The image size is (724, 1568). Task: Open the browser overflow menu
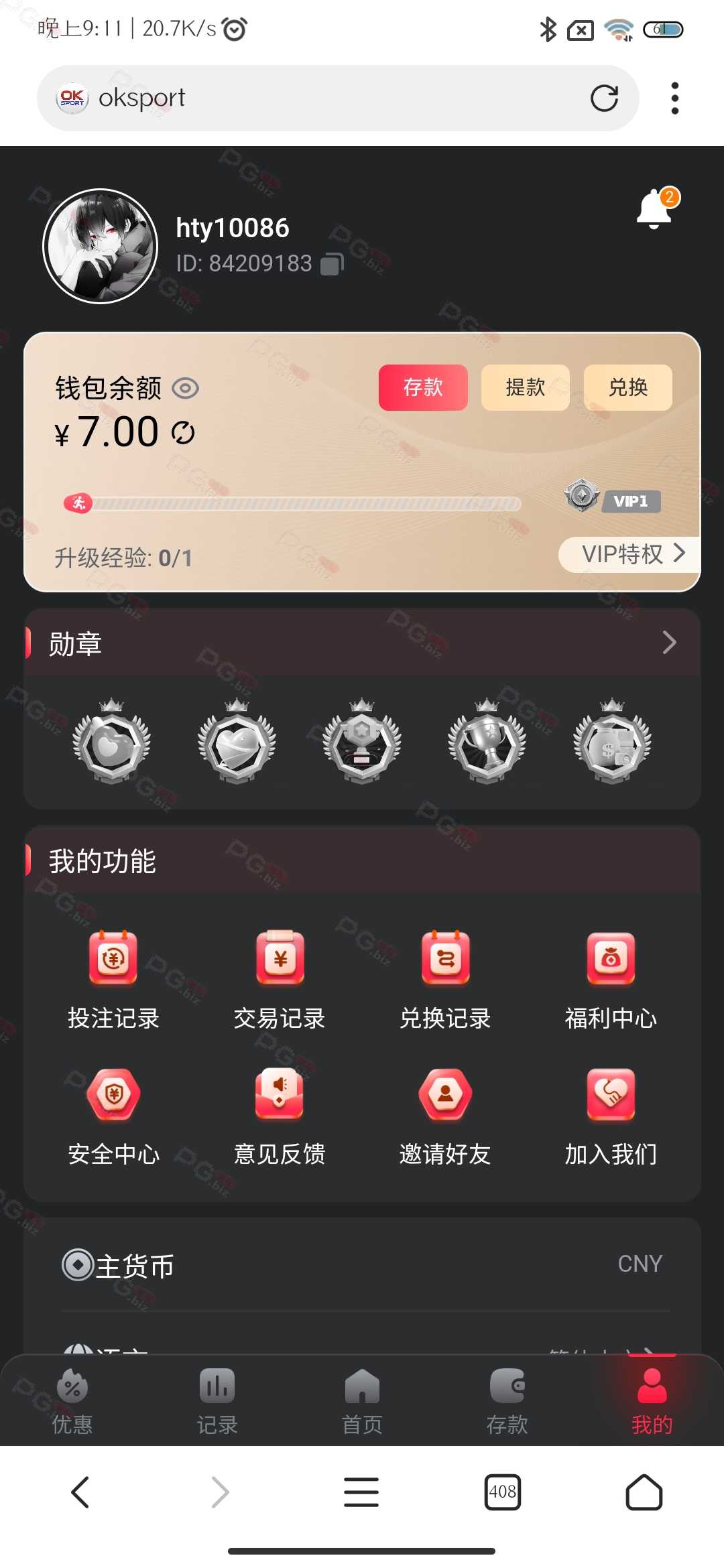(675, 99)
